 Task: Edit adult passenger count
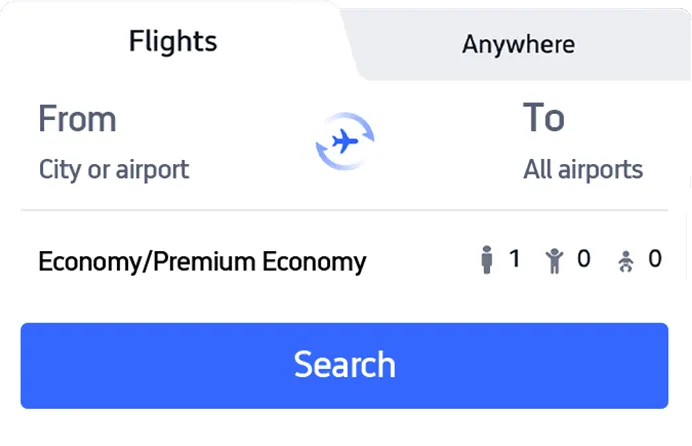[x=500, y=260]
